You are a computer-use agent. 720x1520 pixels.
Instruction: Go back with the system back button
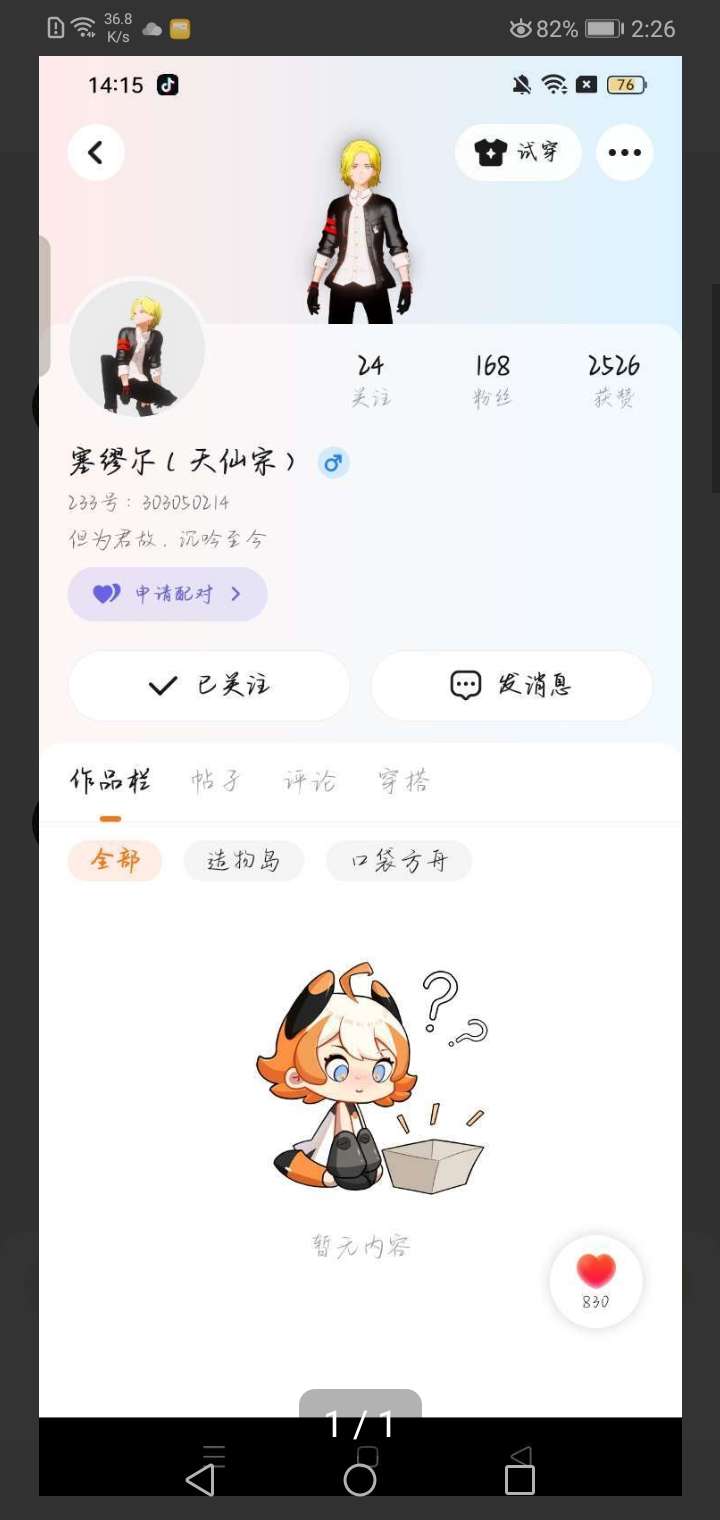pos(200,1480)
